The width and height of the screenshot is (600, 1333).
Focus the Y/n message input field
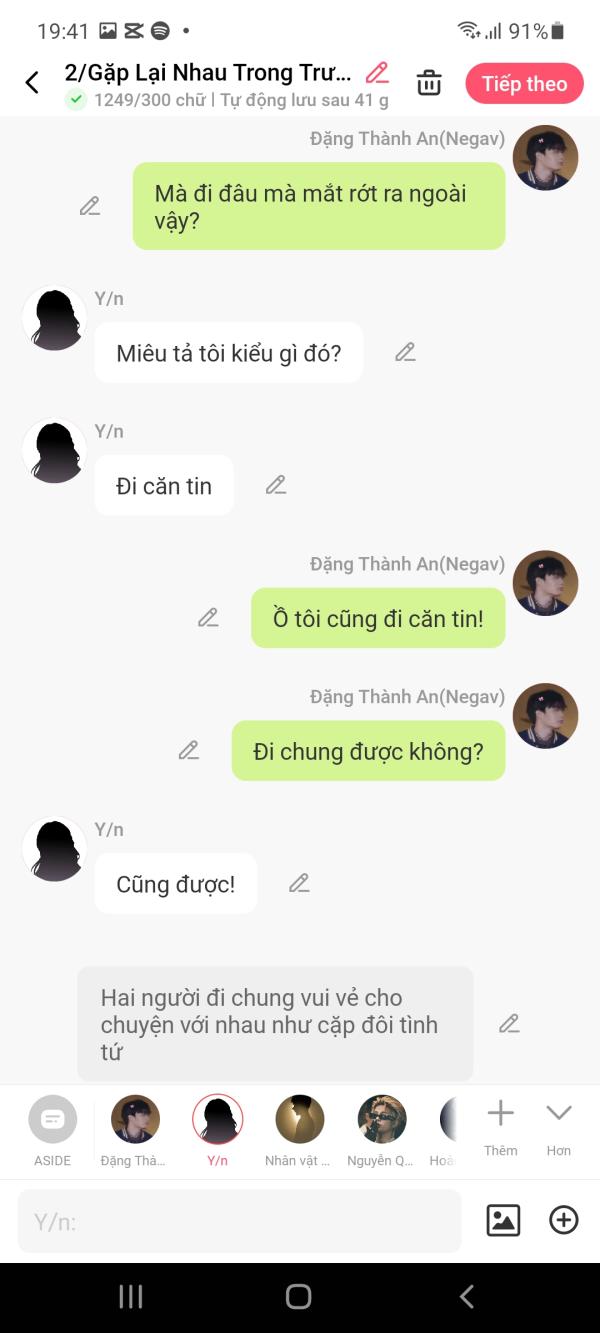coord(239,1221)
